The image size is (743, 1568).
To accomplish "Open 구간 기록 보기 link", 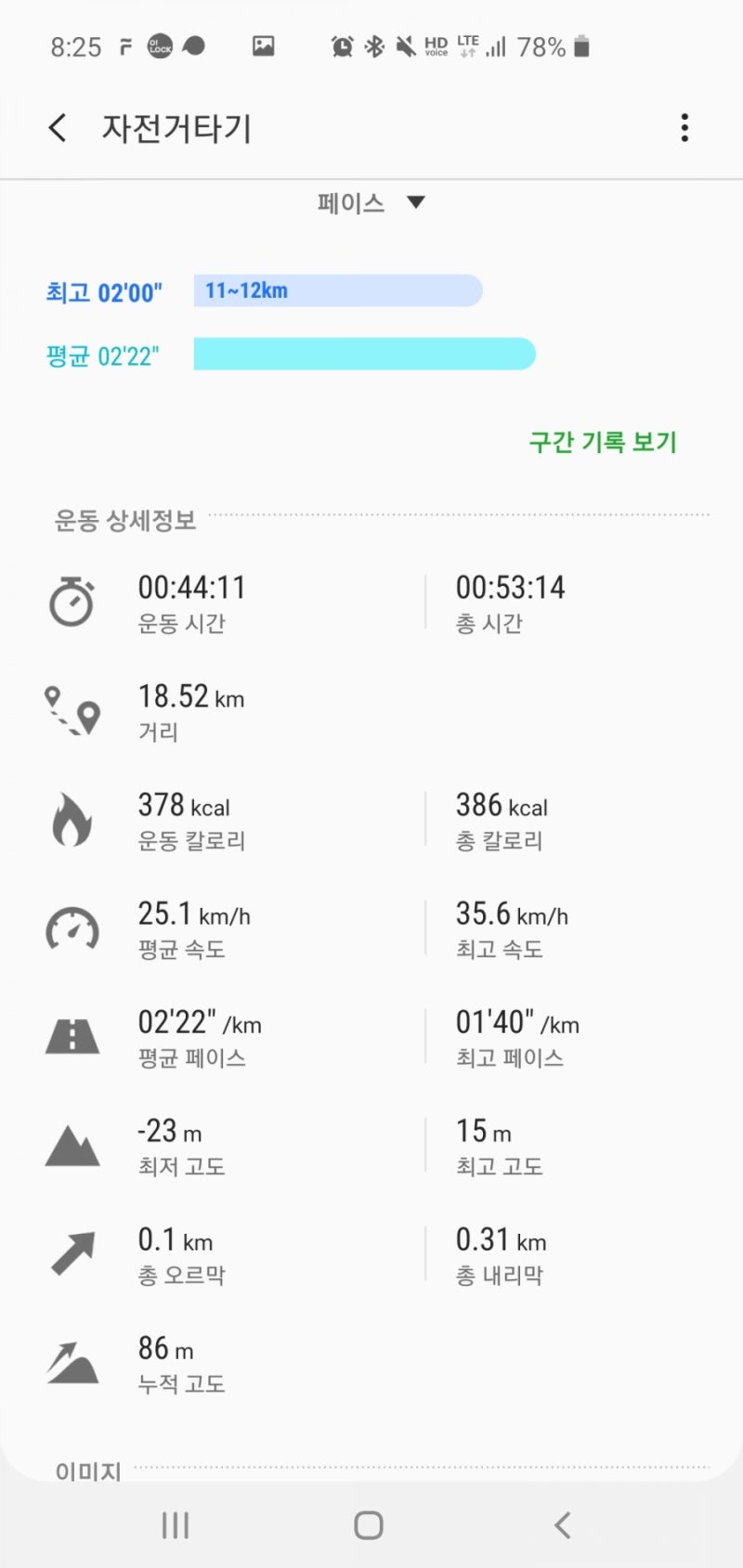I will [x=602, y=443].
